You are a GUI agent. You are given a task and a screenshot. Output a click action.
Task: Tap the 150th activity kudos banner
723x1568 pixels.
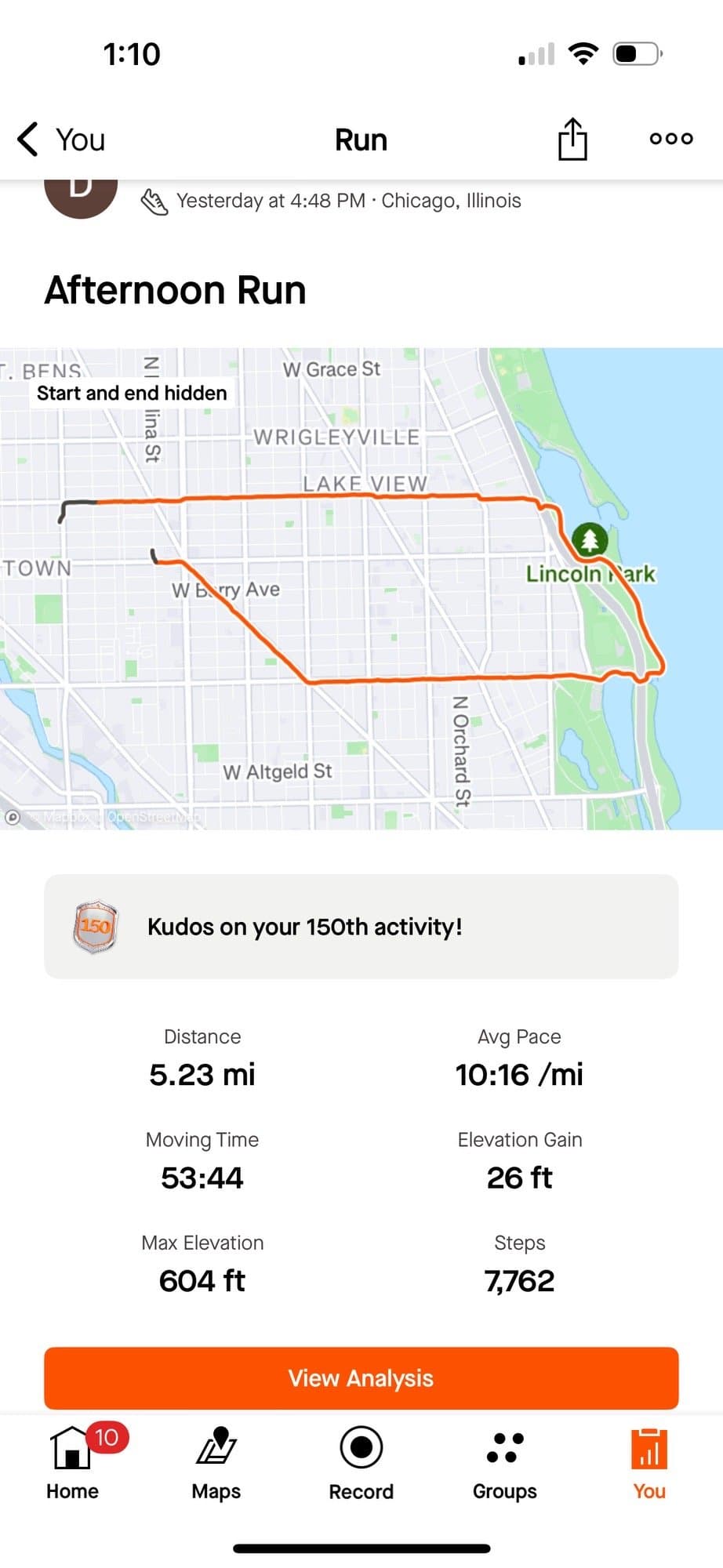361,927
